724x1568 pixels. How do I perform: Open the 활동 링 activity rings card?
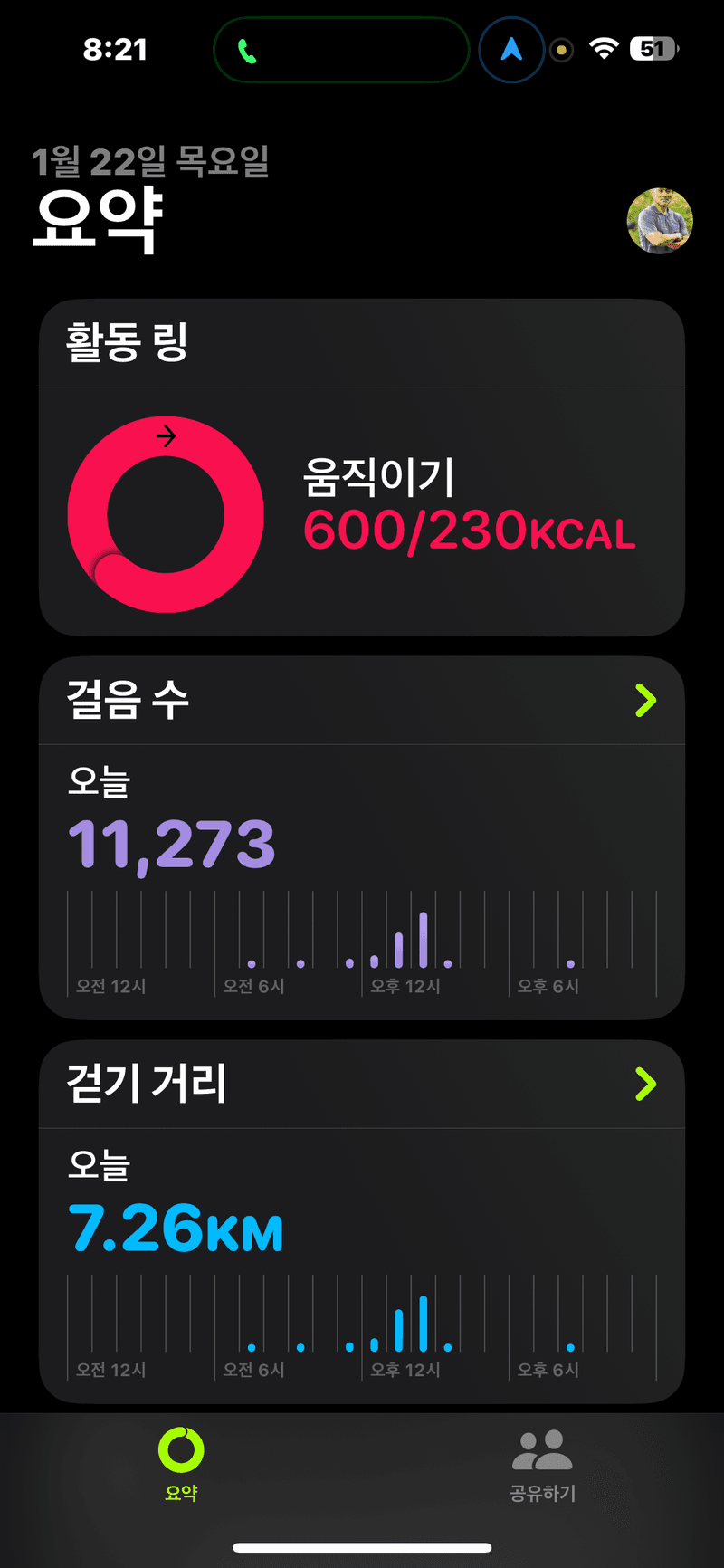coord(361,466)
